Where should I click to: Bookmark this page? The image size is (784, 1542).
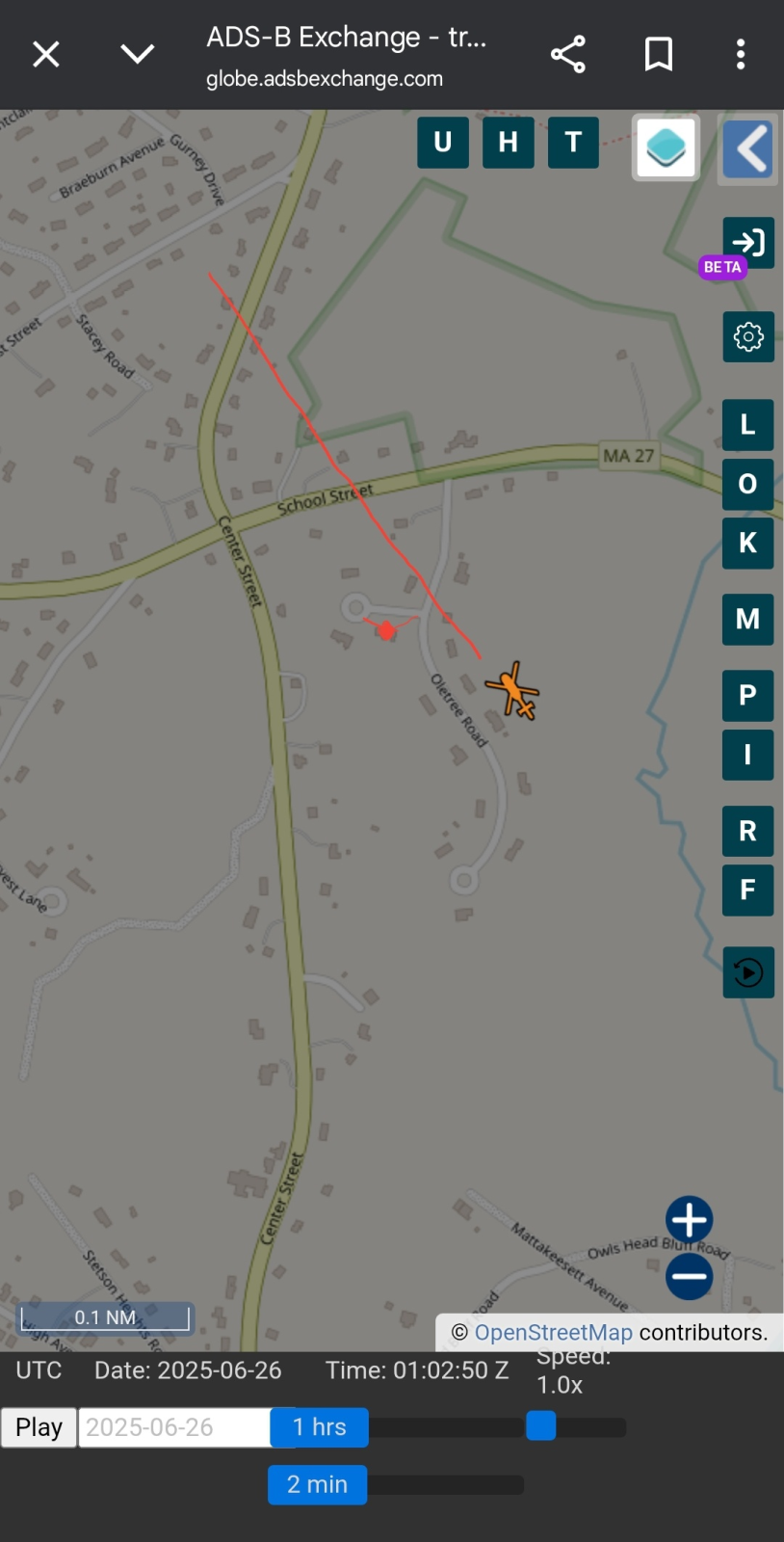pos(659,54)
